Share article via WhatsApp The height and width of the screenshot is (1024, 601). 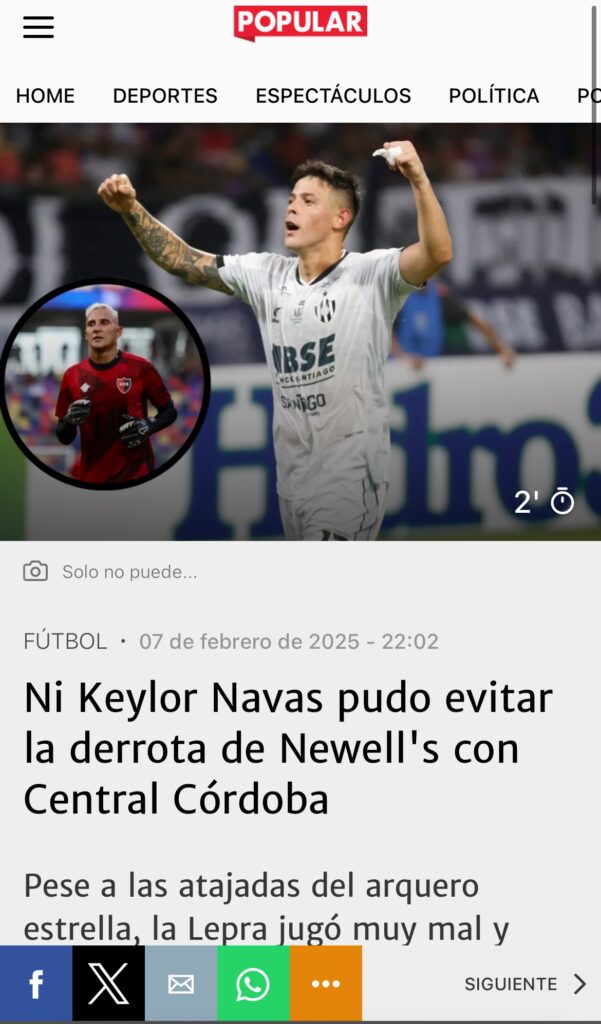pos(253,984)
